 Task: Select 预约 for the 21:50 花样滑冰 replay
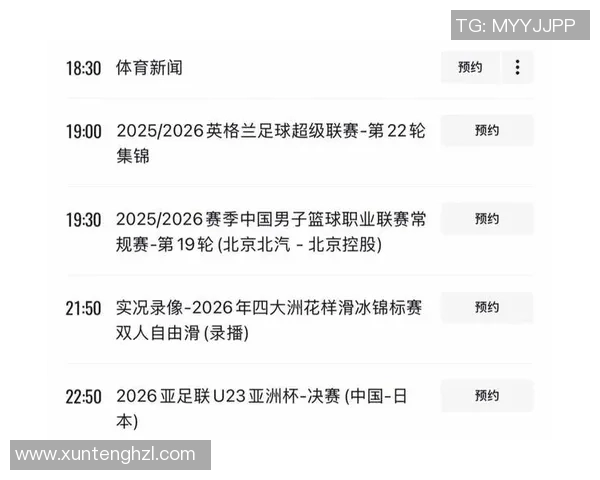487,308
